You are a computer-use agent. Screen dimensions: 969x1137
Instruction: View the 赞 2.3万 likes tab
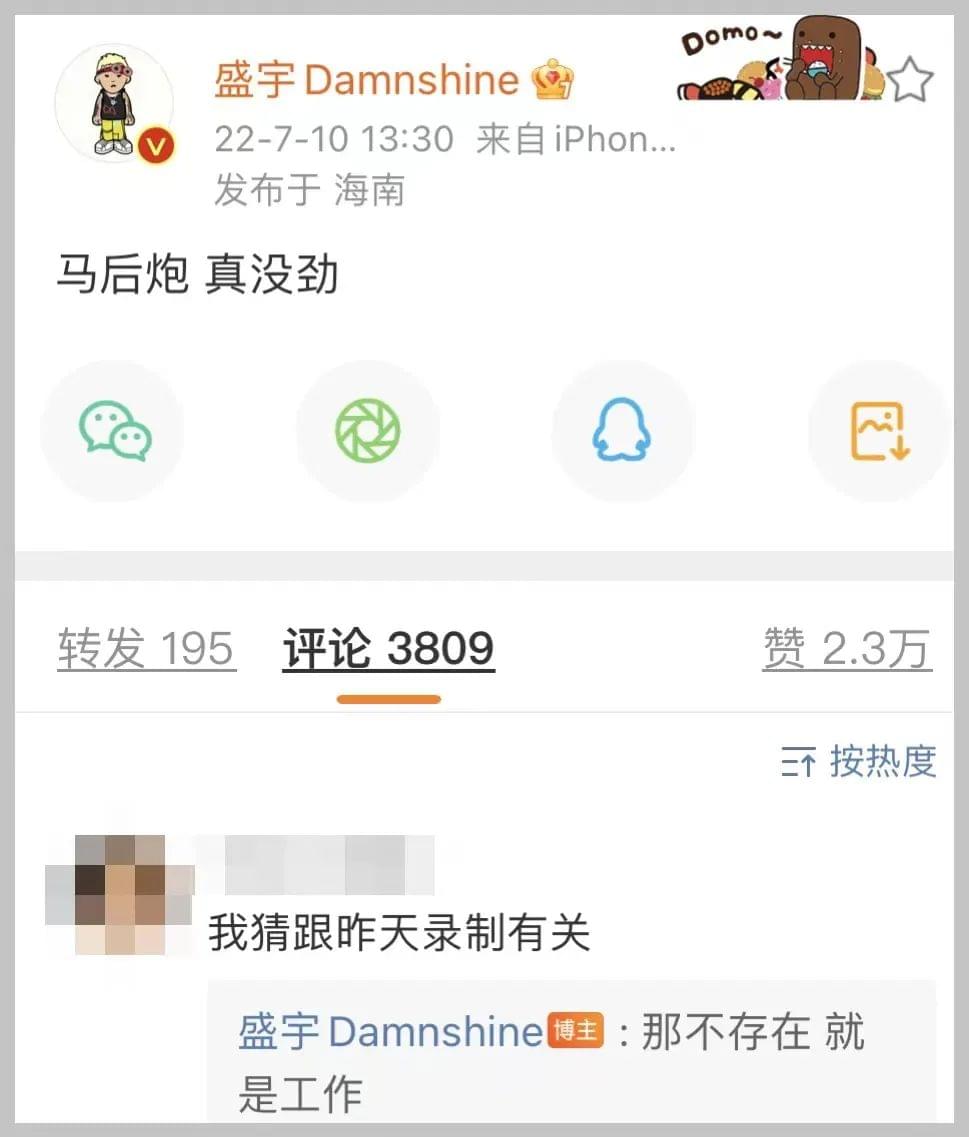(x=846, y=649)
